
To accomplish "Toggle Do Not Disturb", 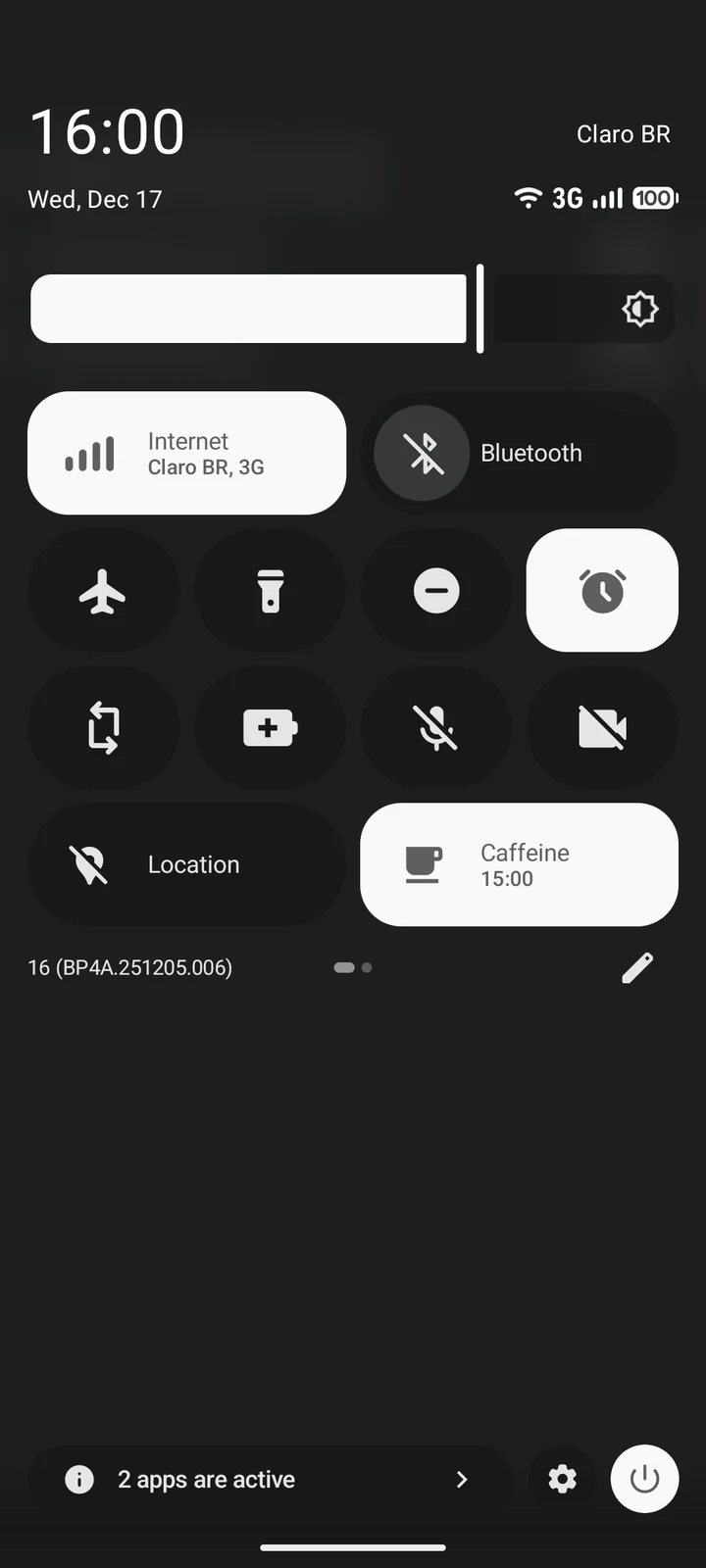I will point(436,590).
